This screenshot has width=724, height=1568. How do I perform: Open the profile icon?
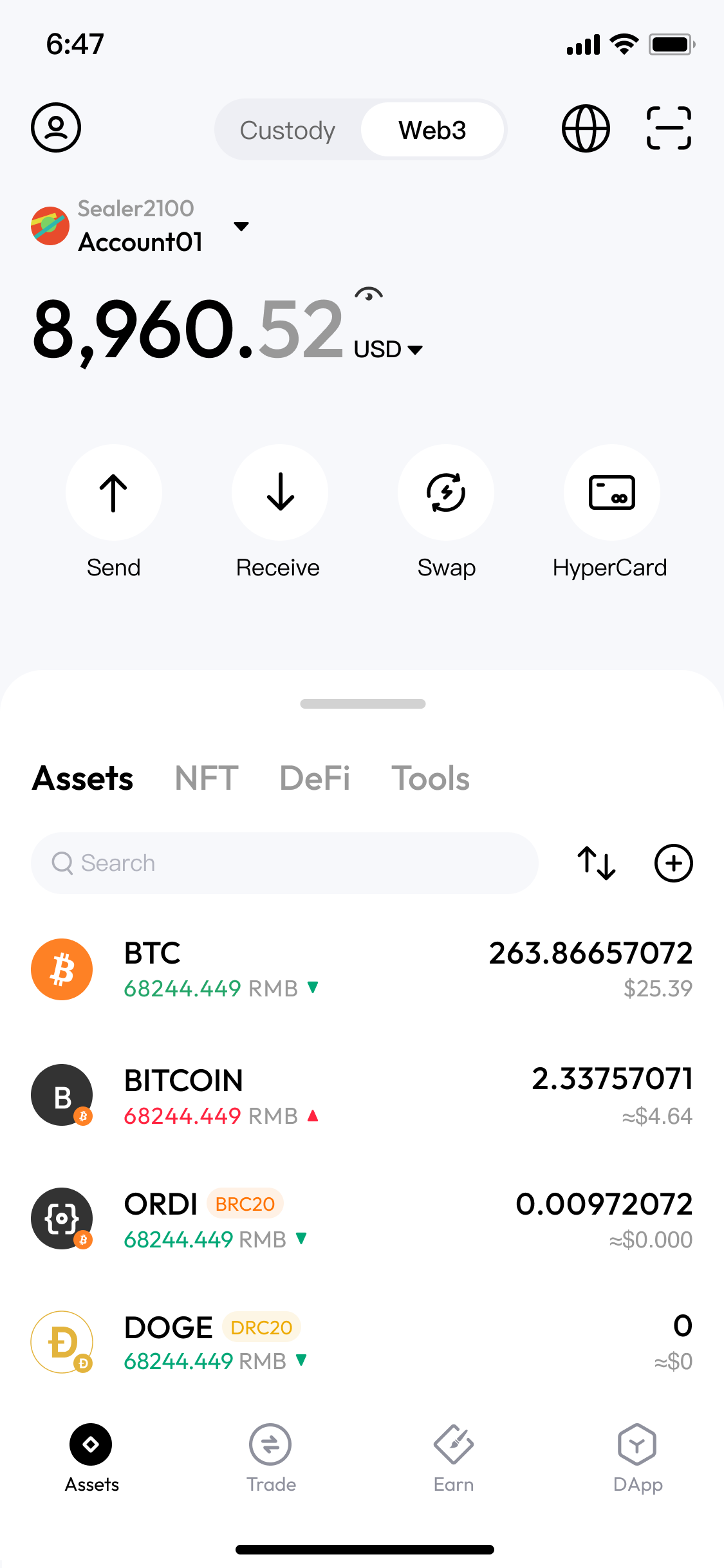(x=56, y=127)
